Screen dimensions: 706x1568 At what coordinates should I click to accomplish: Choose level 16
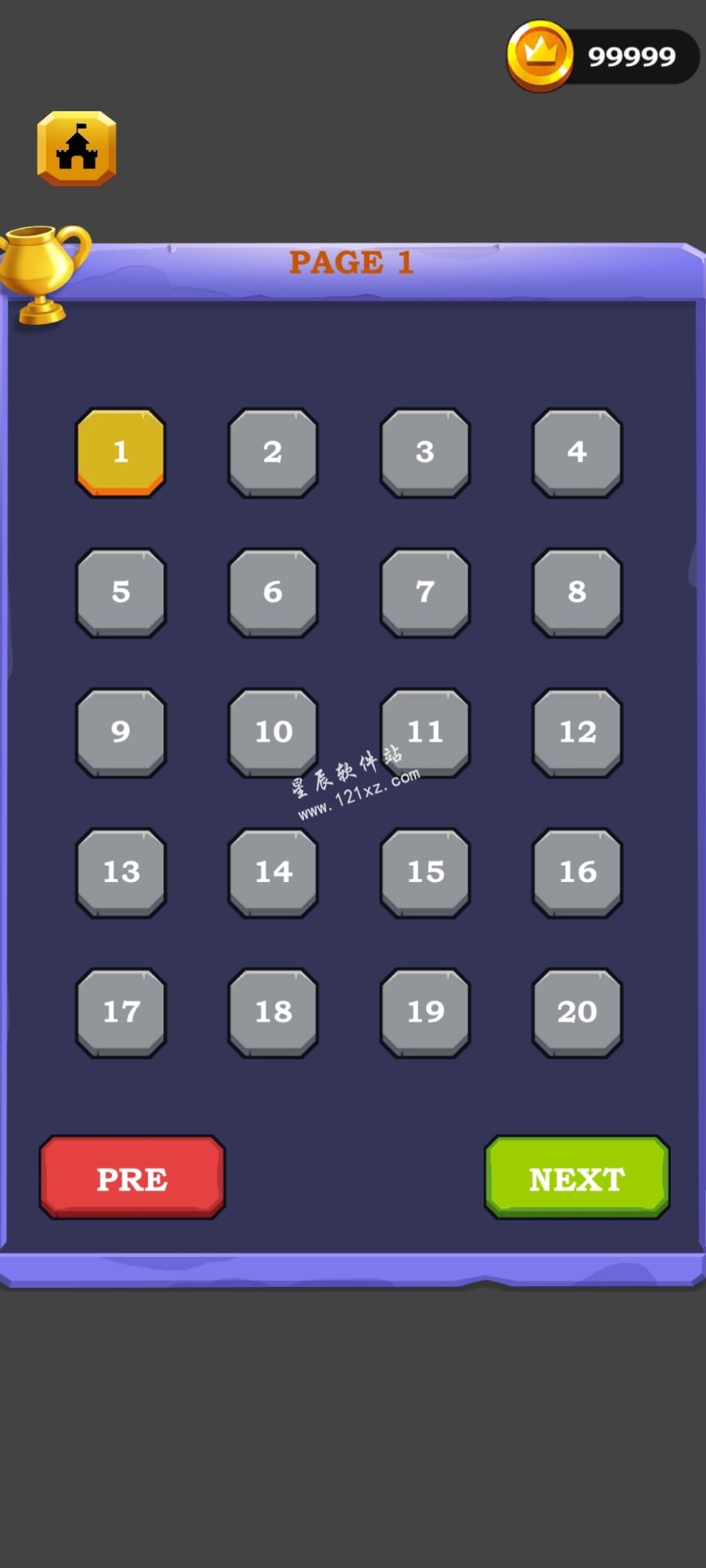[x=577, y=872]
